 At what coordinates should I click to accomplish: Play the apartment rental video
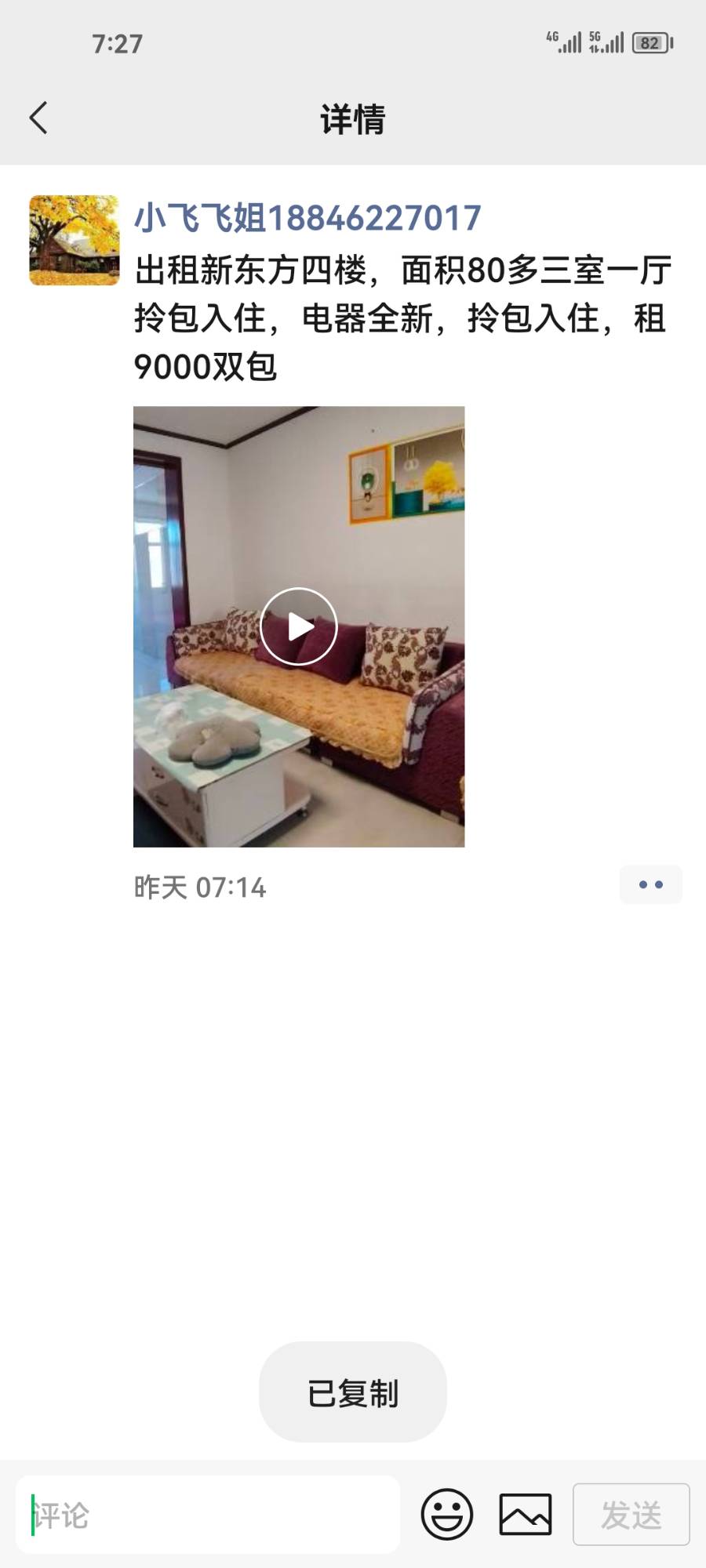point(298,626)
